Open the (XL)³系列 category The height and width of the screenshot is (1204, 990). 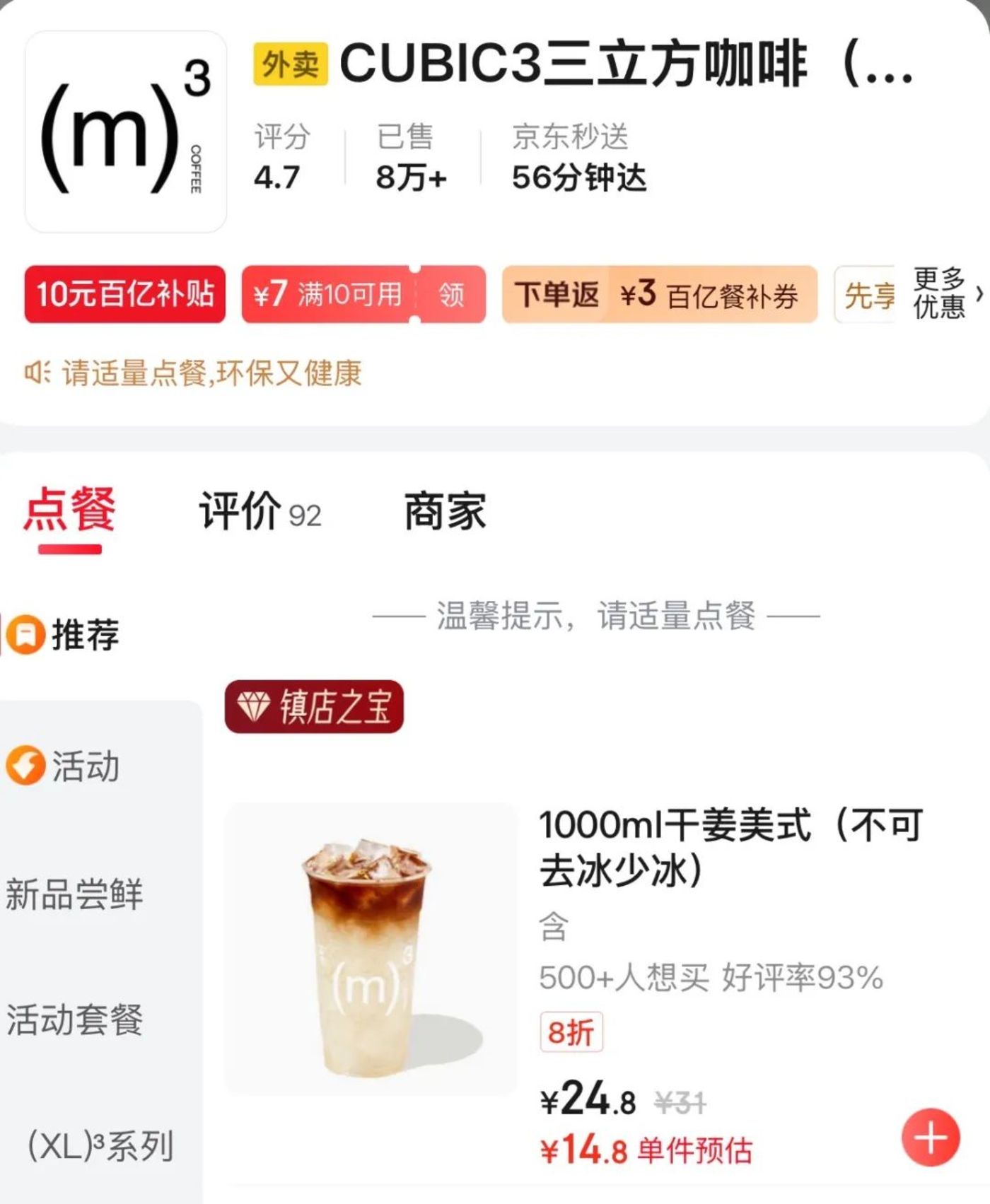tap(100, 1145)
